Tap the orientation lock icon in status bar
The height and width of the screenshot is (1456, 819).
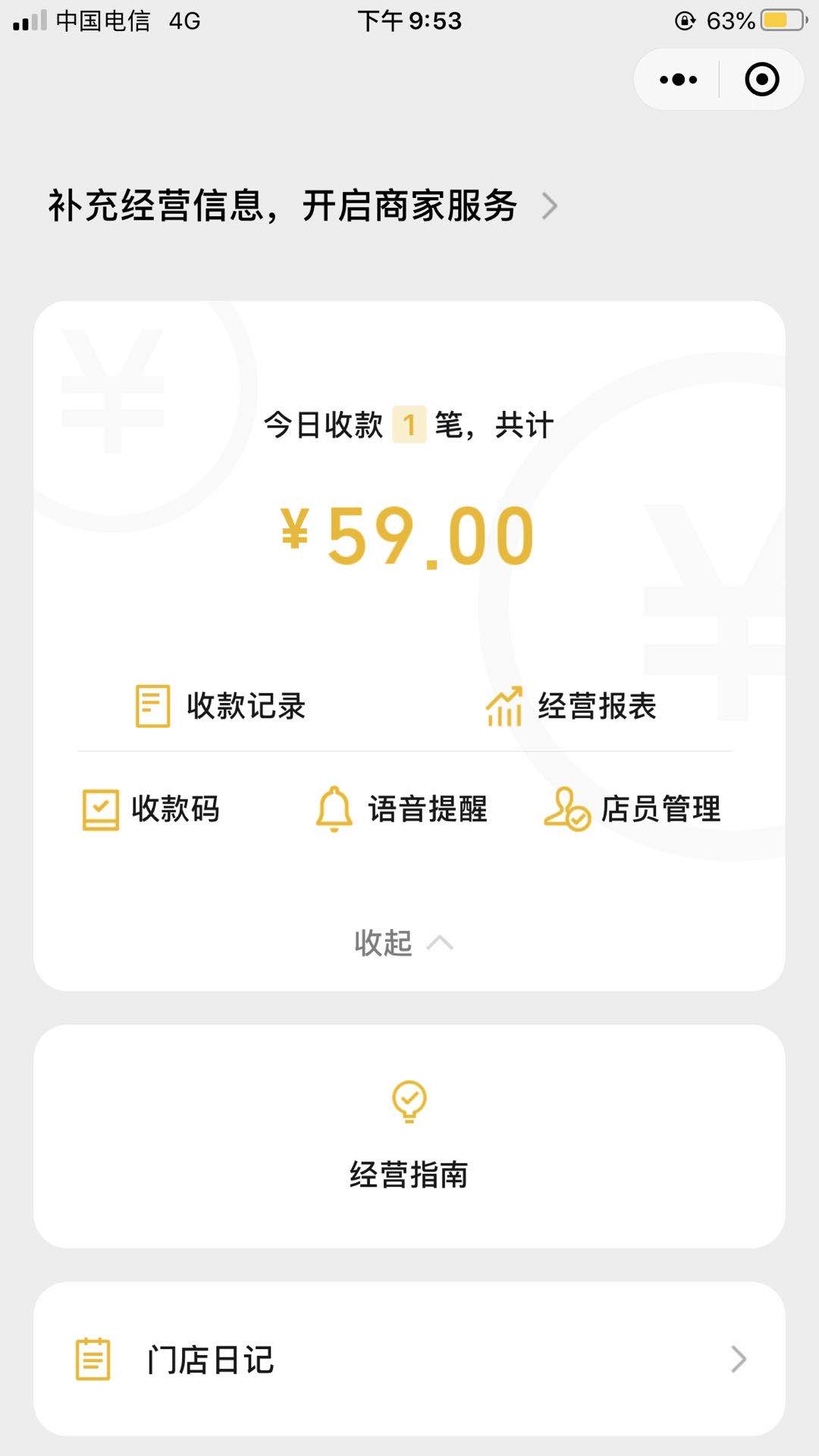click(x=685, y=20)
